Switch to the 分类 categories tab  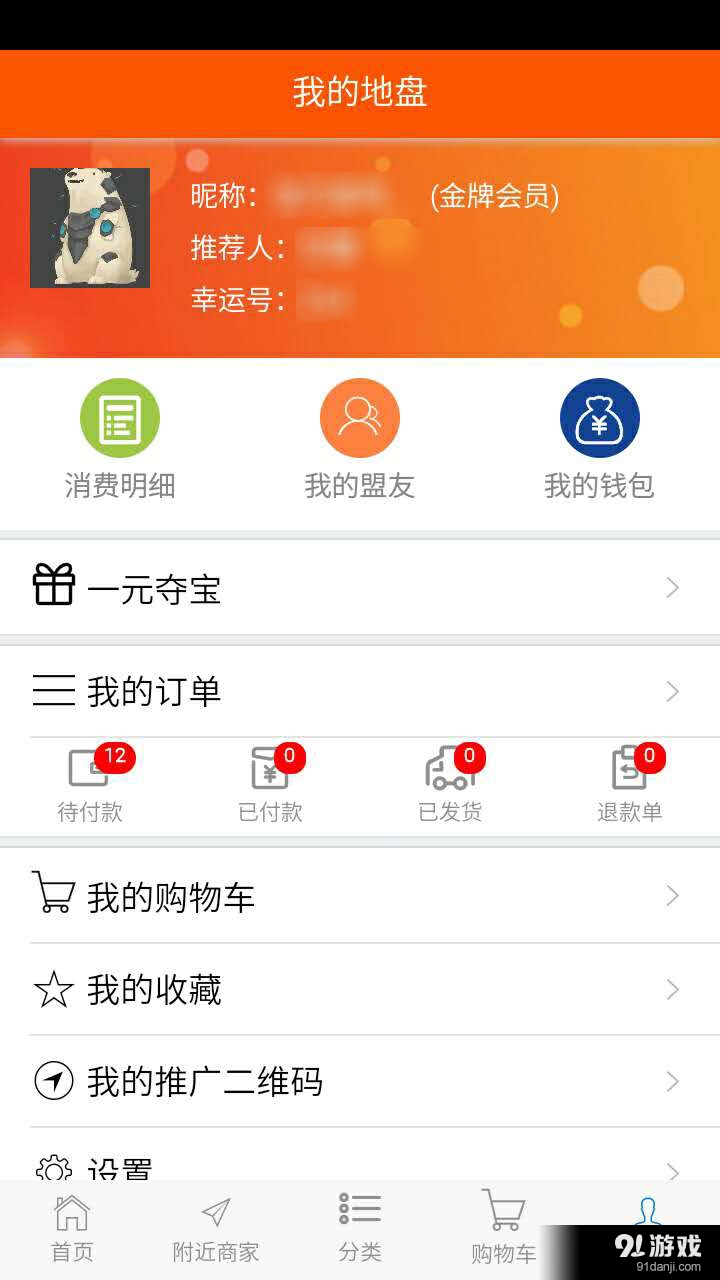(359, 1225)
